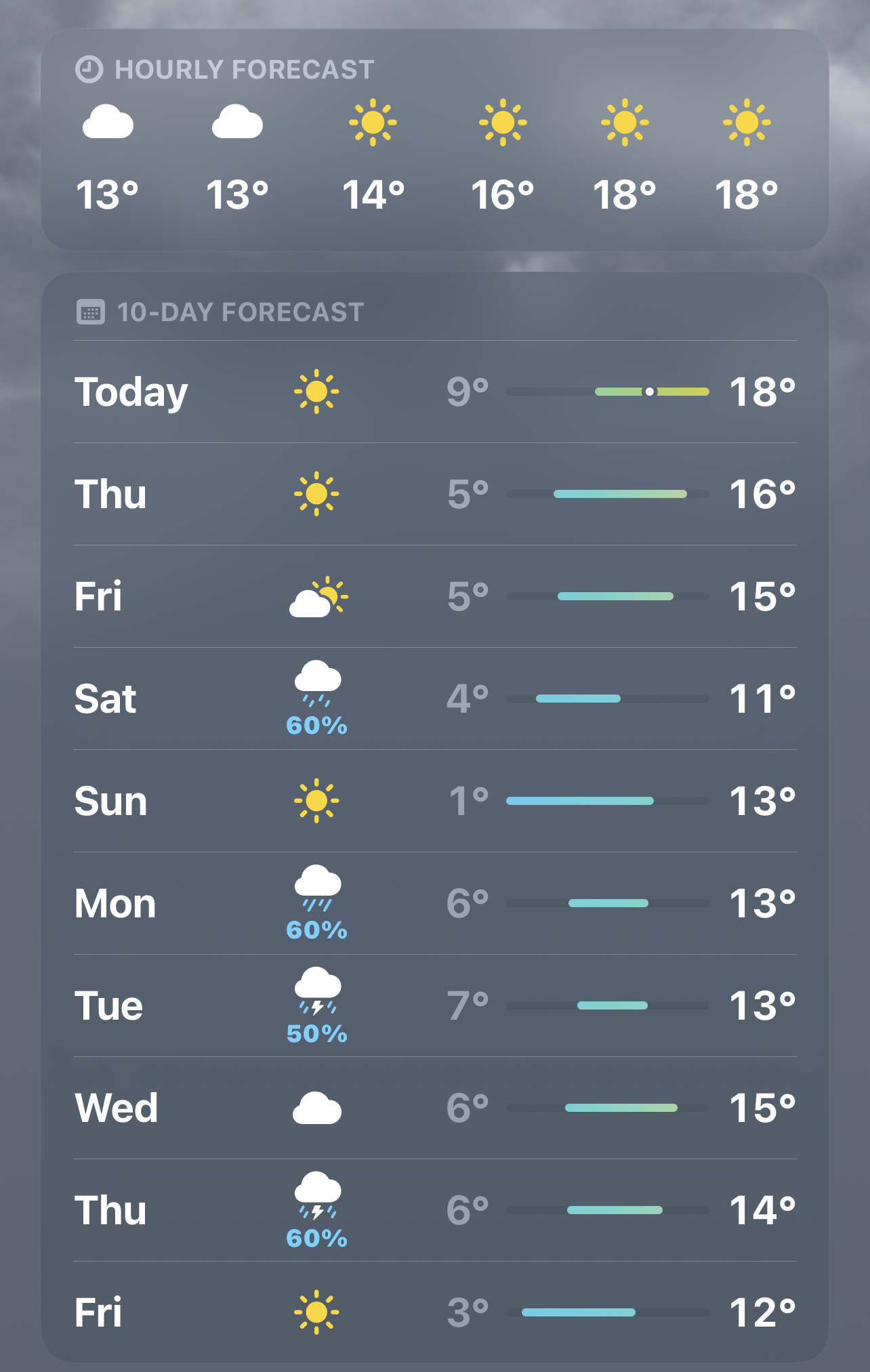This screenshot has width=870, height=1372.
Task: Open the Thu row with 14° high
Action: click(x=434, y=1210)
